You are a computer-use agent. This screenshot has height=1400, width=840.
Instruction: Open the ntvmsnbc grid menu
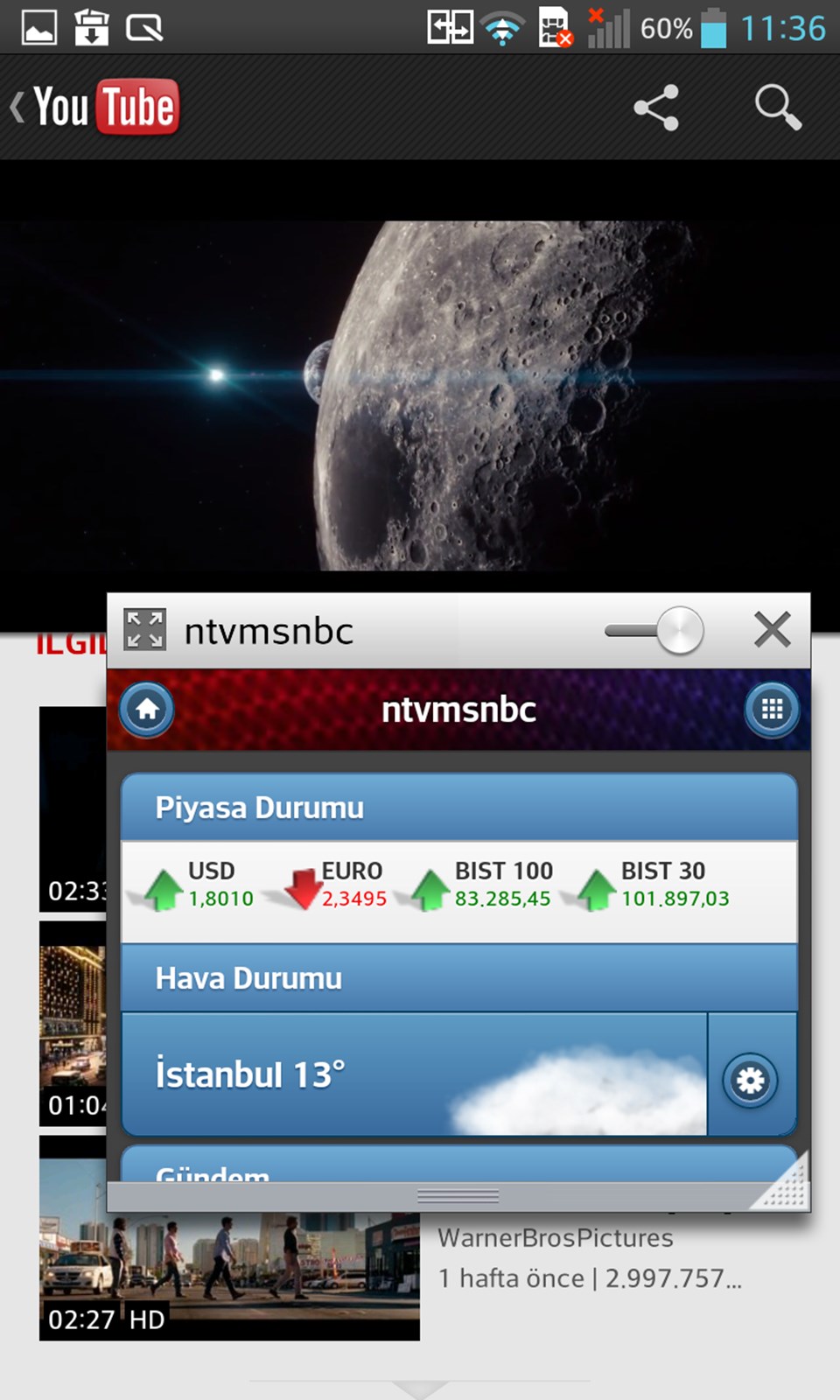(772, 709)
